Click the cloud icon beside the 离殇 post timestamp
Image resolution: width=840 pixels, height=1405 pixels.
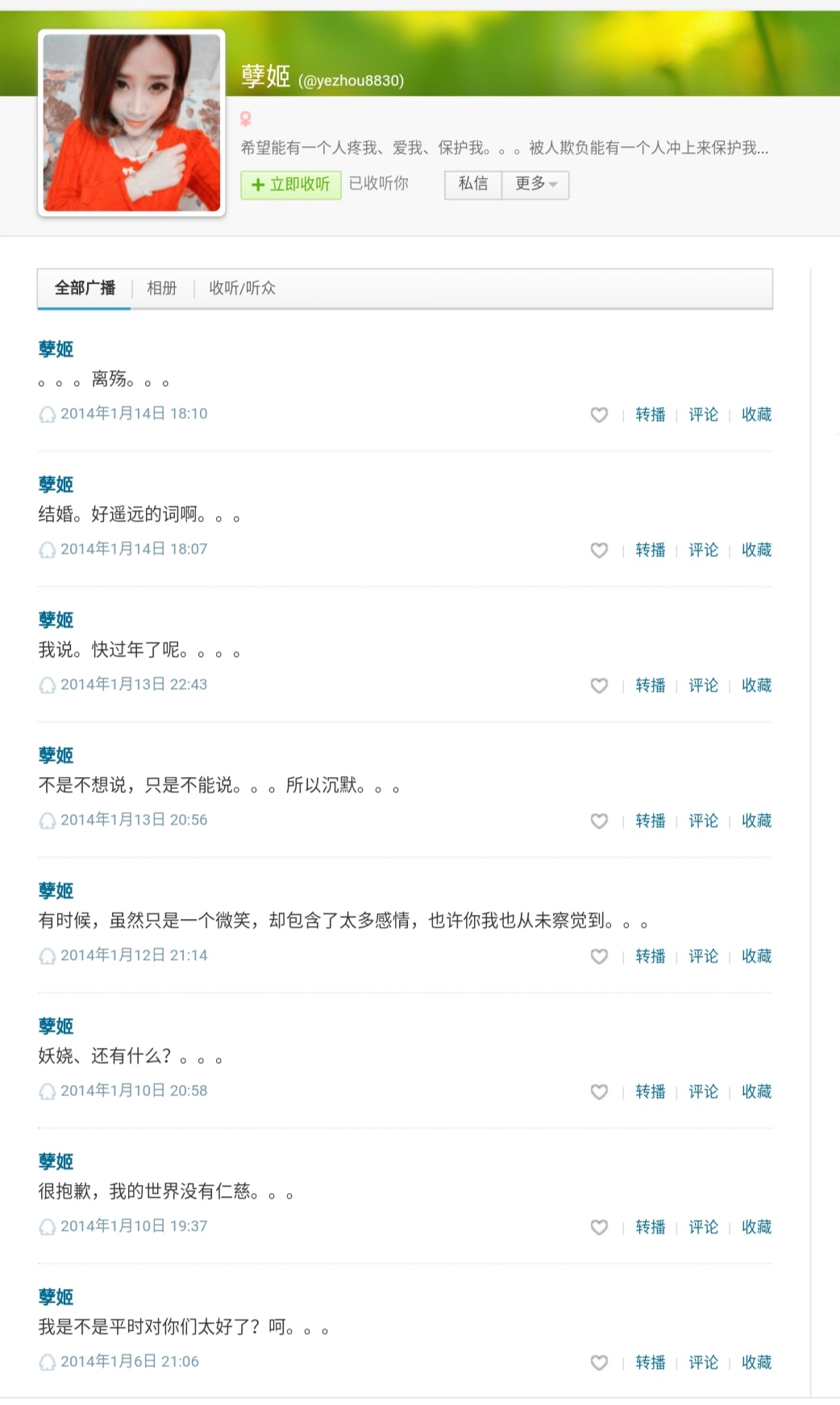(48, 414)
